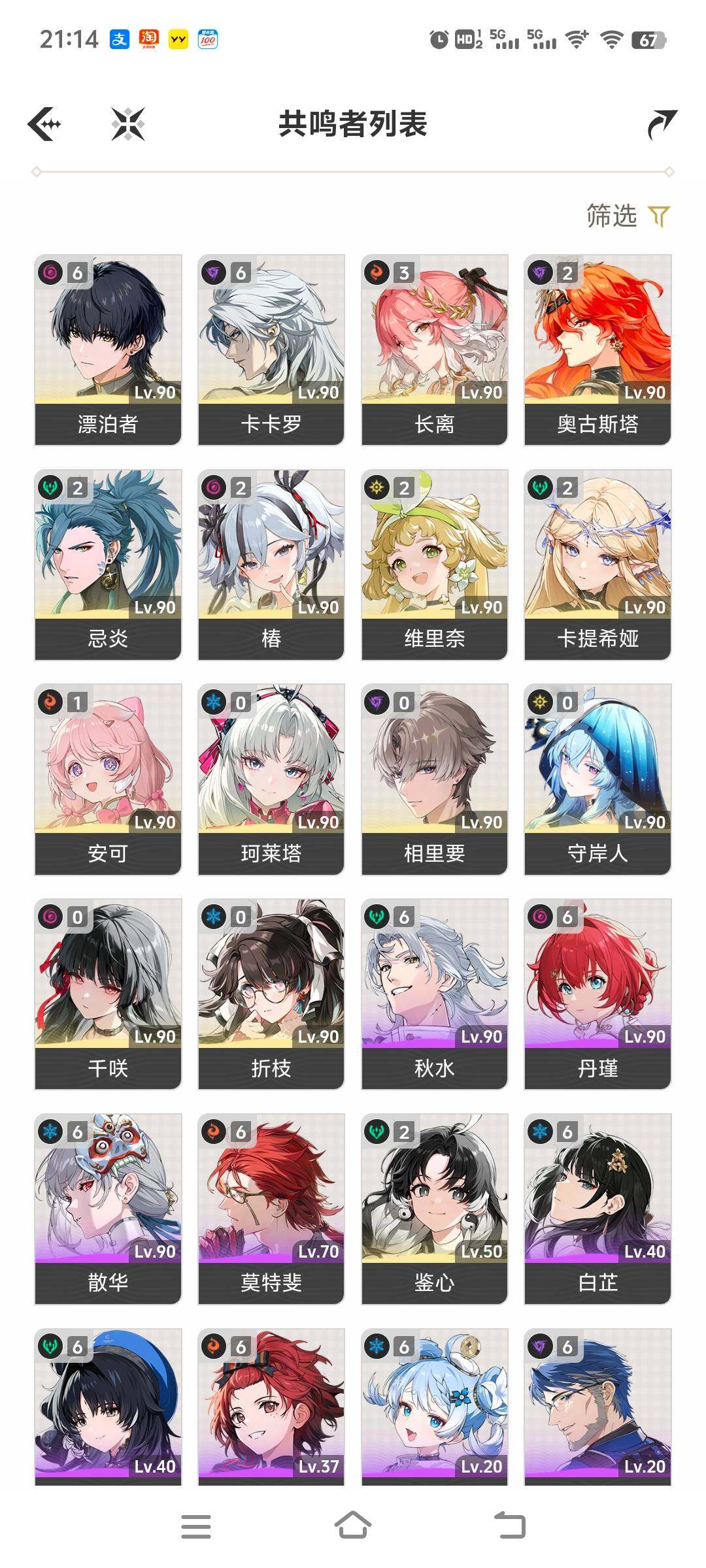This screenshot has width=706, height=1568.
Task: Open the 漂泊者 character card
Action: pyautogui.click(x=108, y=350)
